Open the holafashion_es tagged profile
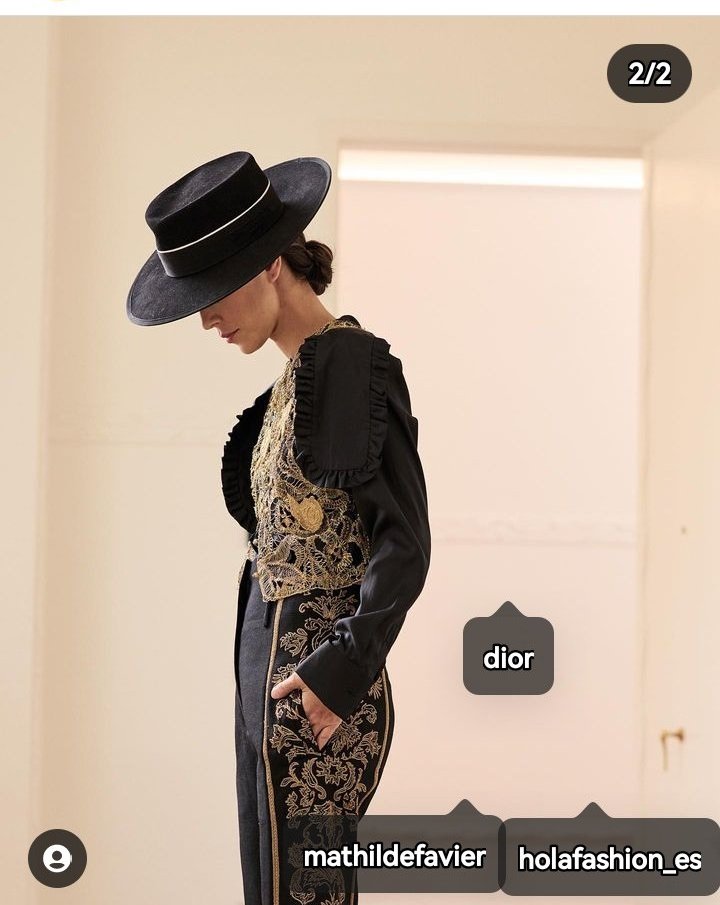Viewport: 720px width, 905px height. (609, 858)
